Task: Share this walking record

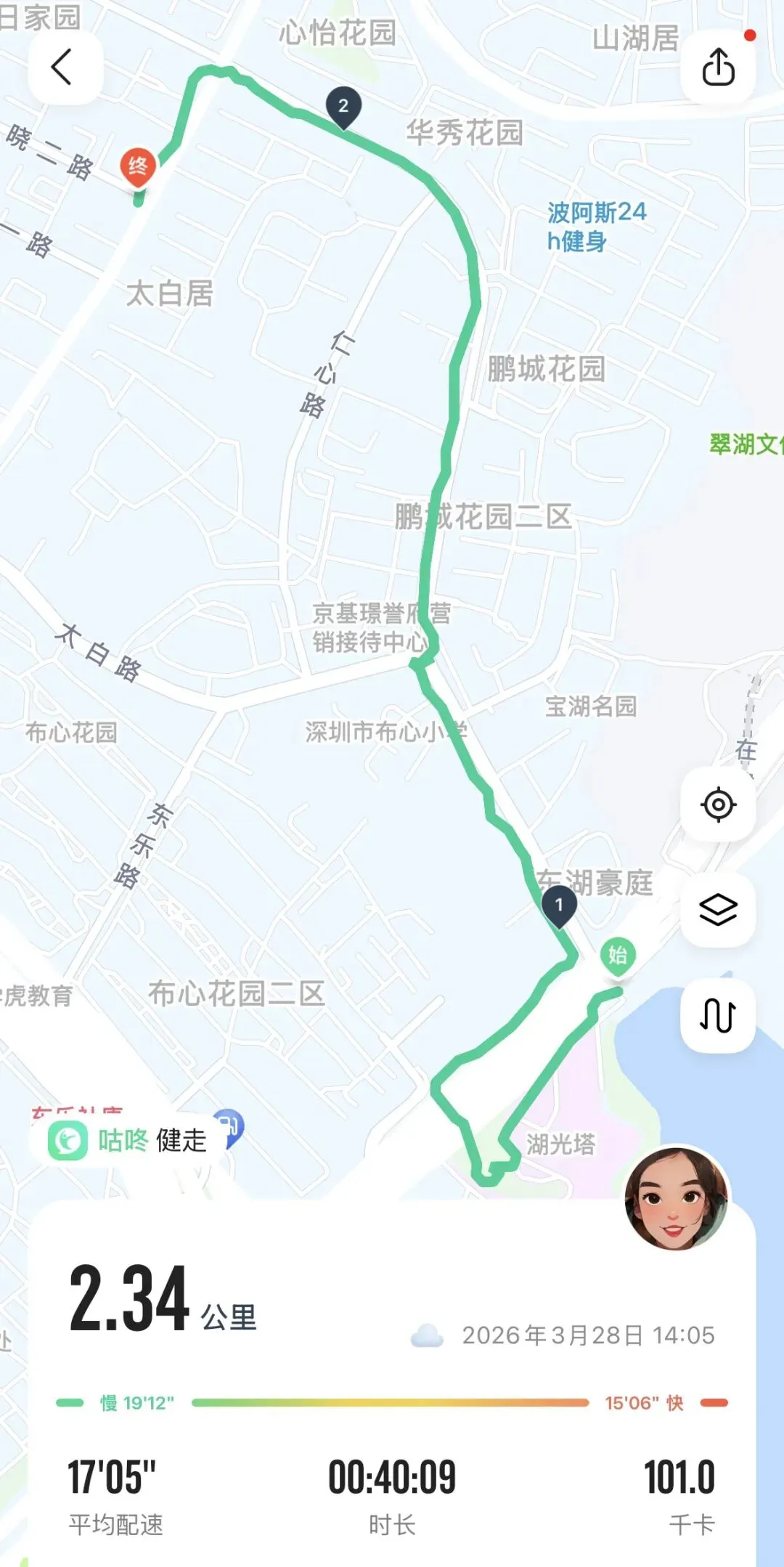Action: tap(718, 68)
